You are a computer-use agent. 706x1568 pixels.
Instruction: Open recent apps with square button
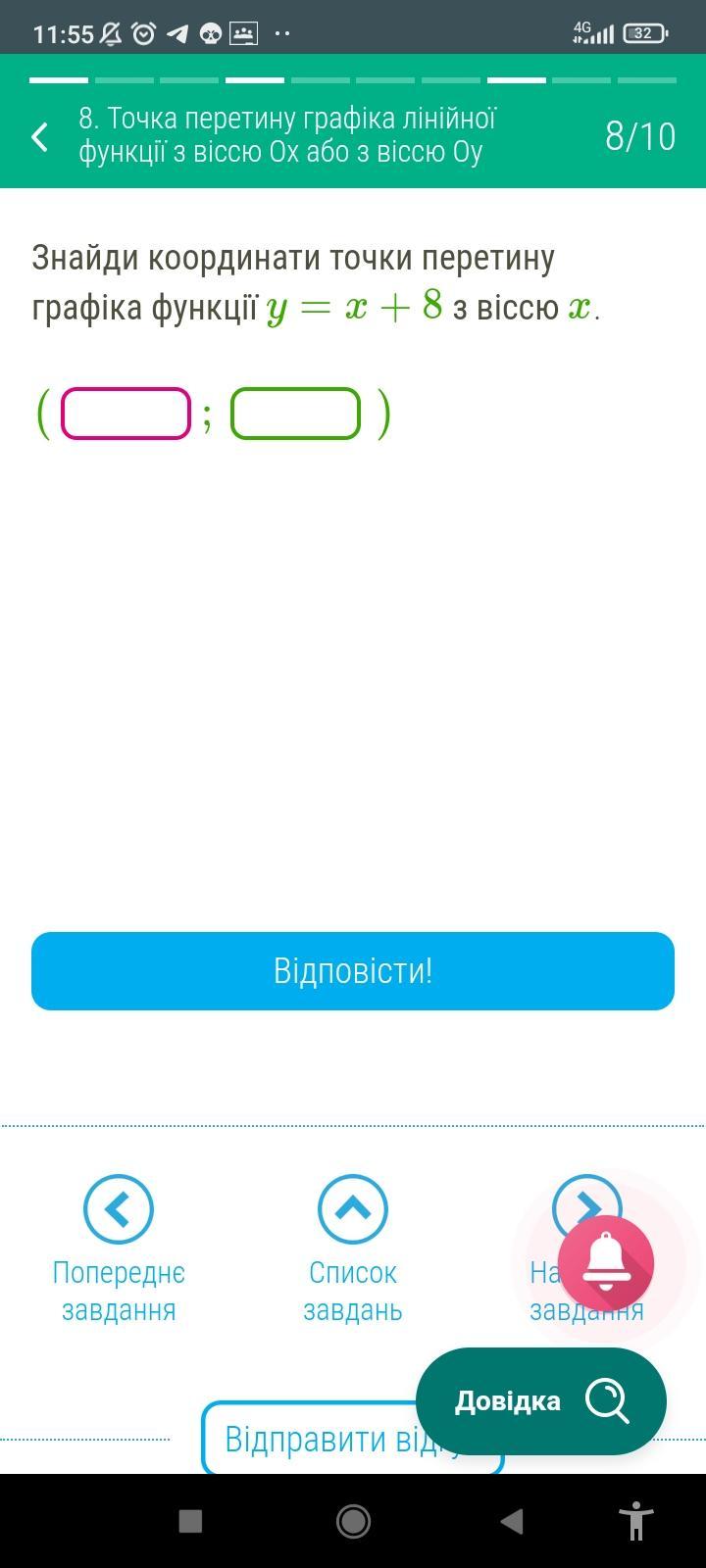point(190,1521)
